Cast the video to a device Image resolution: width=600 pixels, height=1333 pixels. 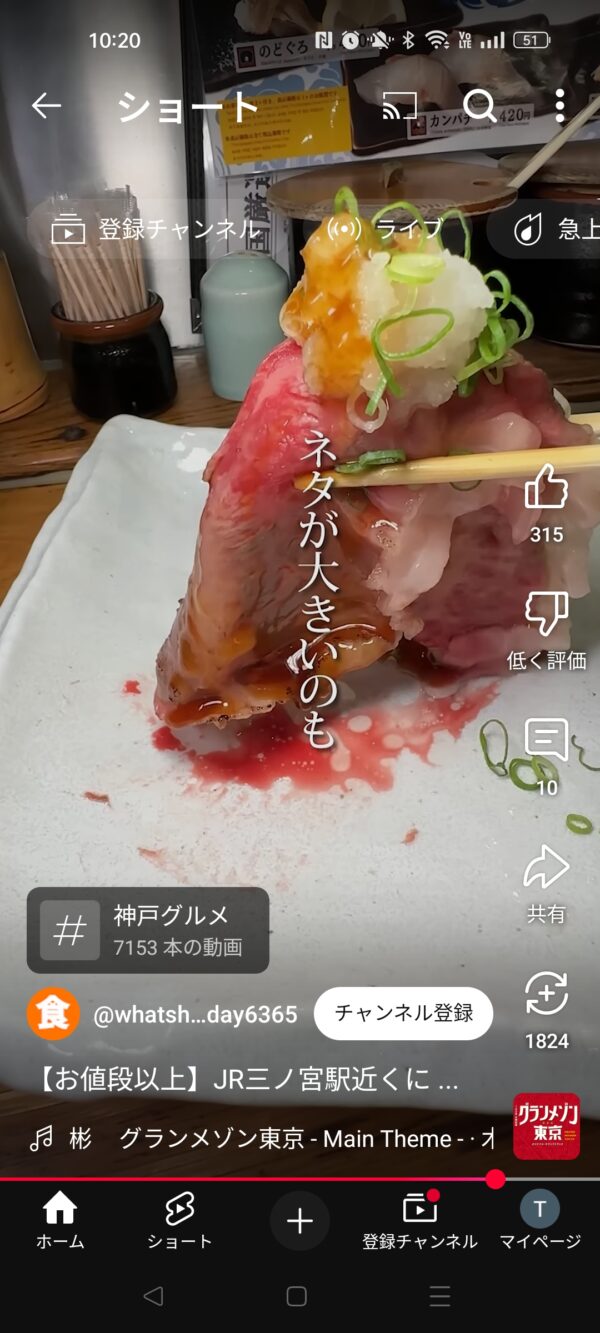[x=400, y=106]
